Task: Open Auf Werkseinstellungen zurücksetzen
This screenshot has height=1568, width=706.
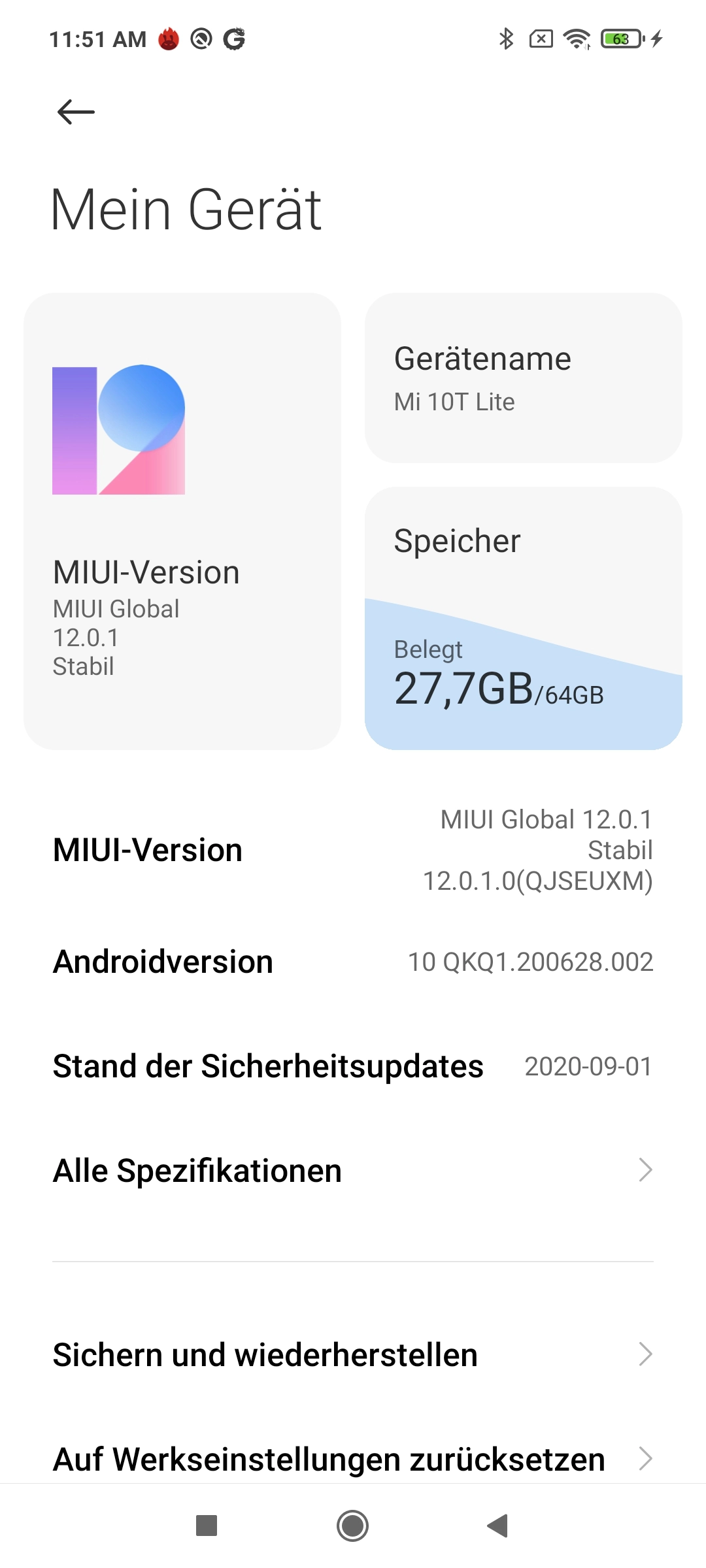Action: click(353, 1459)
